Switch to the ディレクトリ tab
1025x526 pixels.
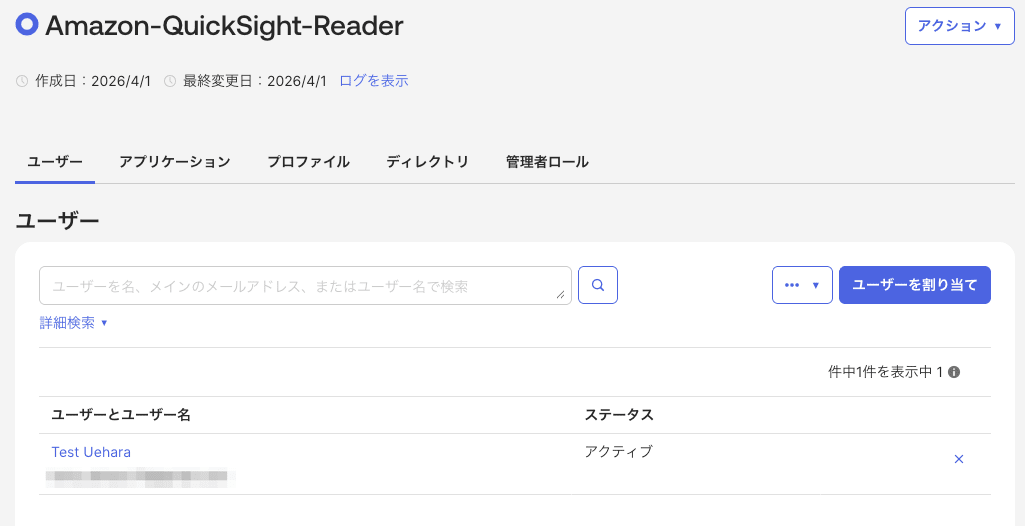click(x=427, y=162)
